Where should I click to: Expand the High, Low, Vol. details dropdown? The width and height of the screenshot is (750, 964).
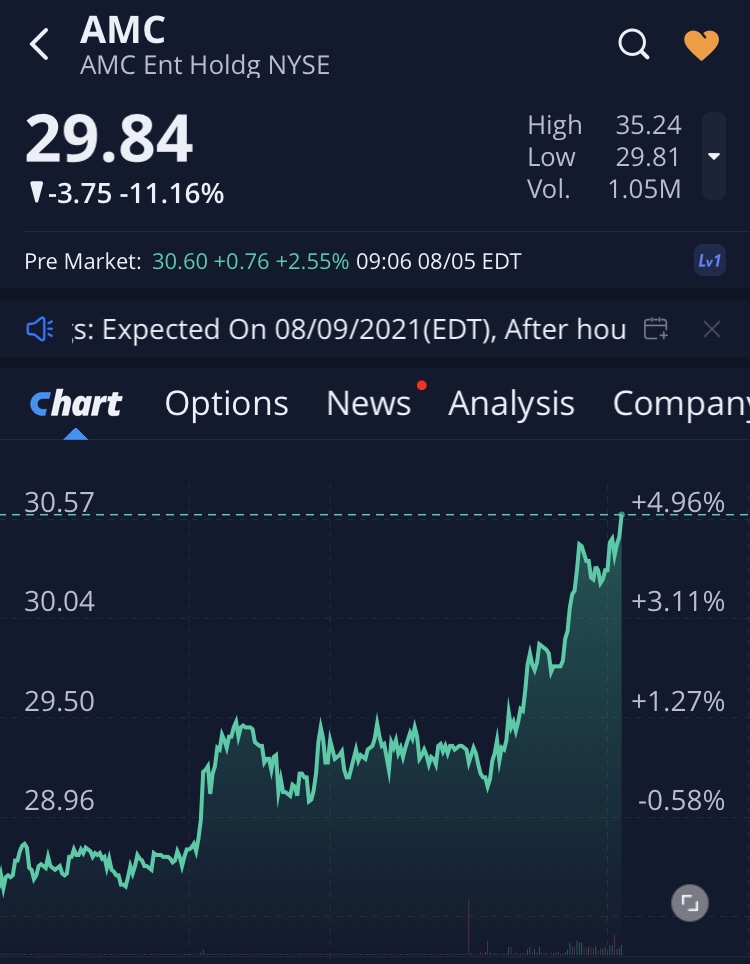[713, 157]
